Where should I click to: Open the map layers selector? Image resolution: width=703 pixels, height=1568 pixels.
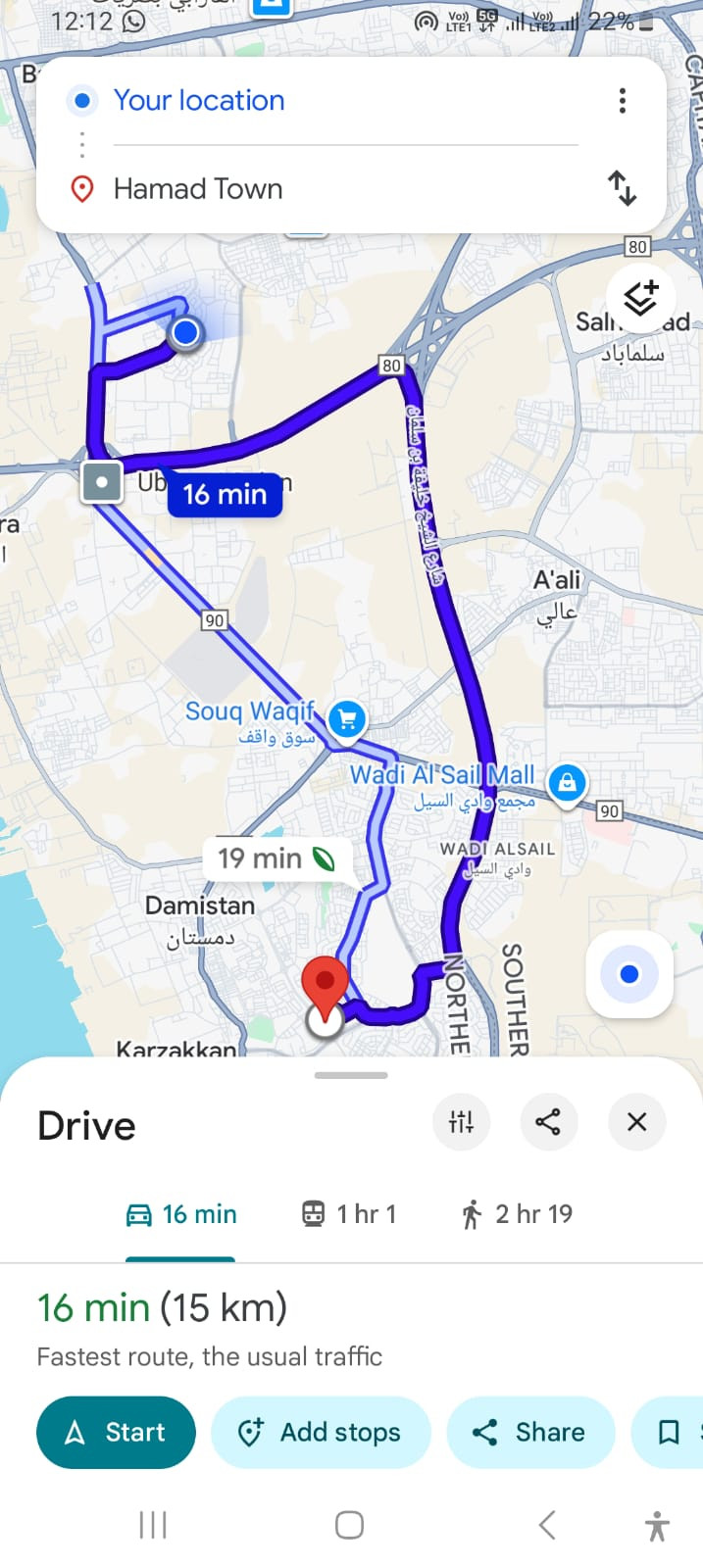point(641,297)
